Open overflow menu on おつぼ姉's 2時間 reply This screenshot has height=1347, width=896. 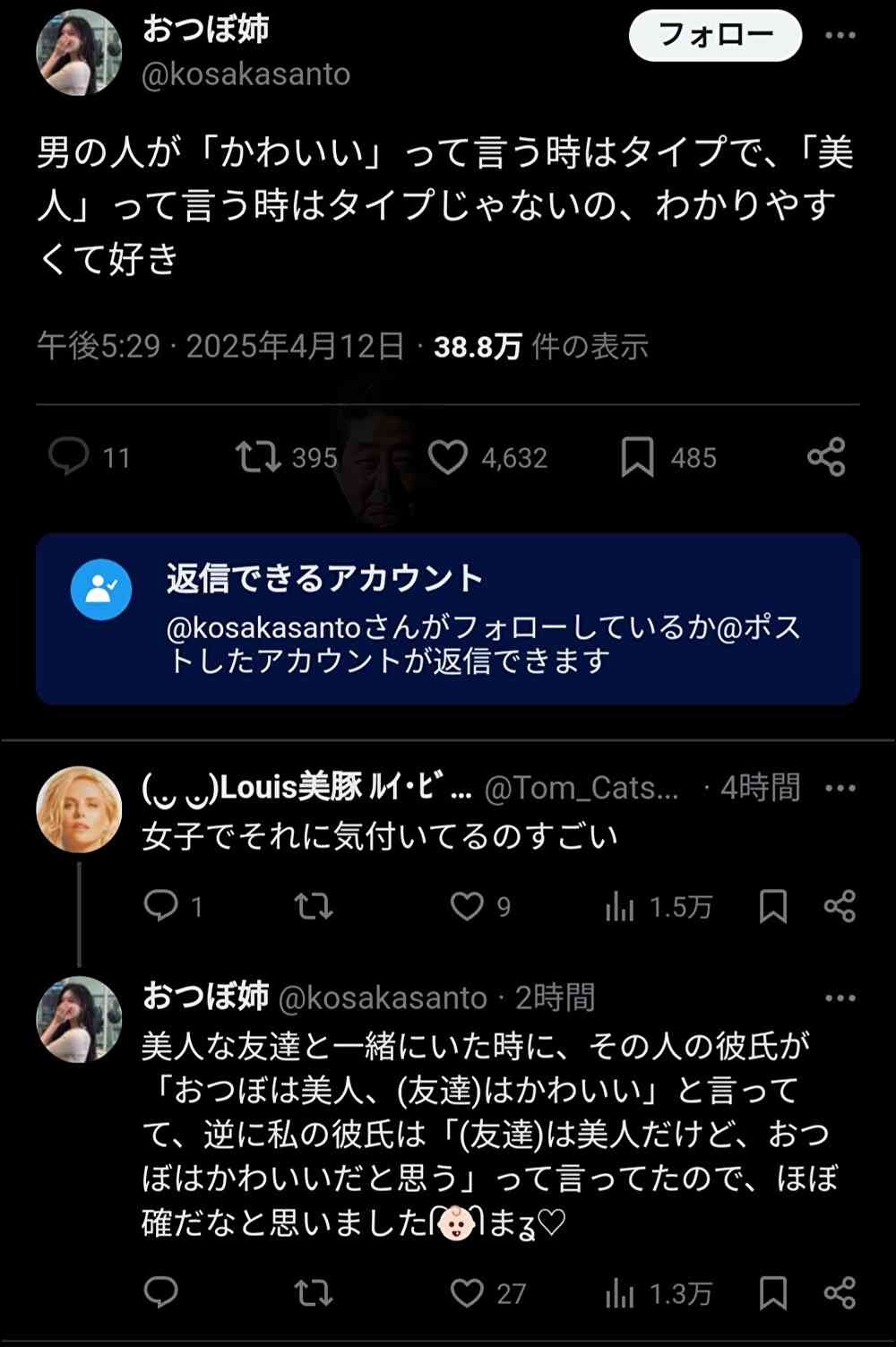click(x=840, y=998)
